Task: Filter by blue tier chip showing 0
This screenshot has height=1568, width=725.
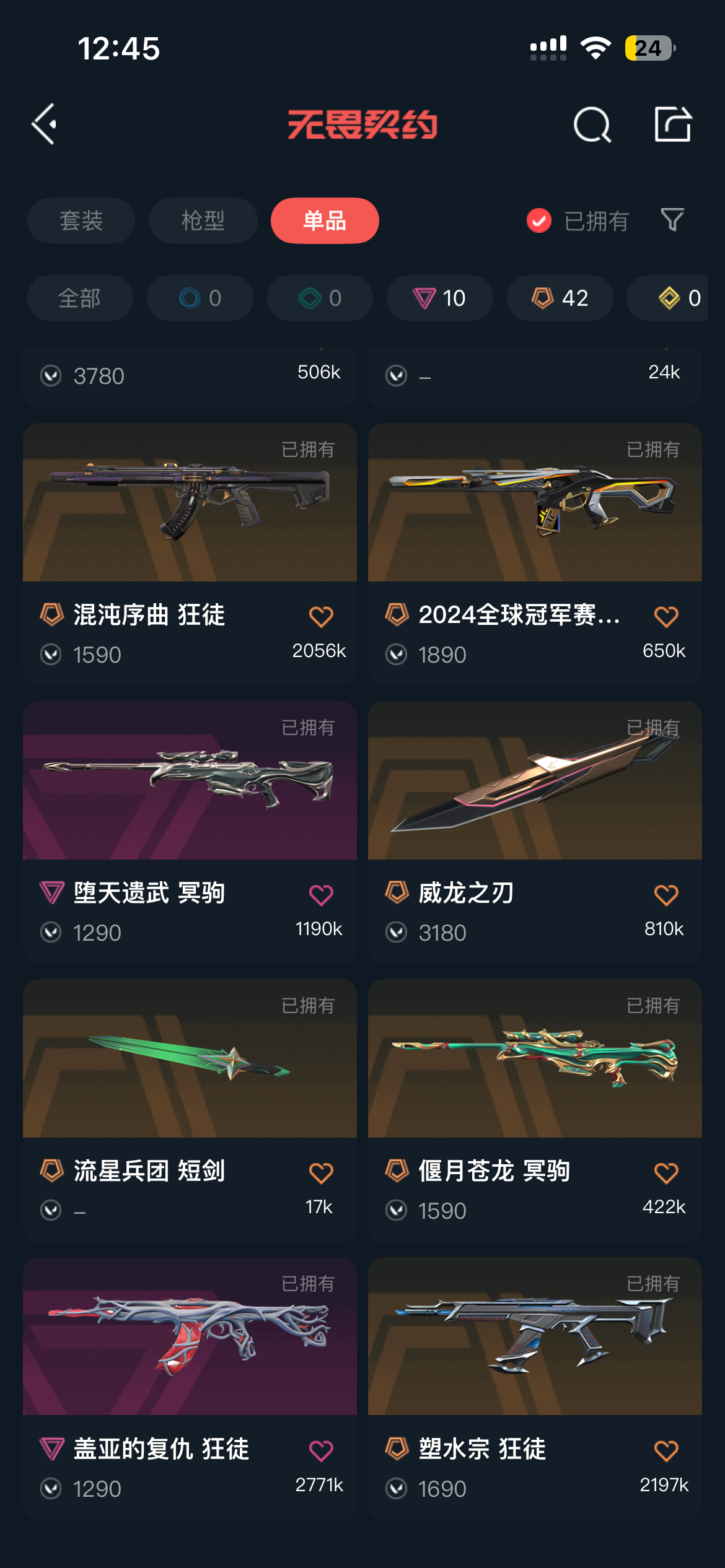Action: pyautogui.click(x=200, y=298)
